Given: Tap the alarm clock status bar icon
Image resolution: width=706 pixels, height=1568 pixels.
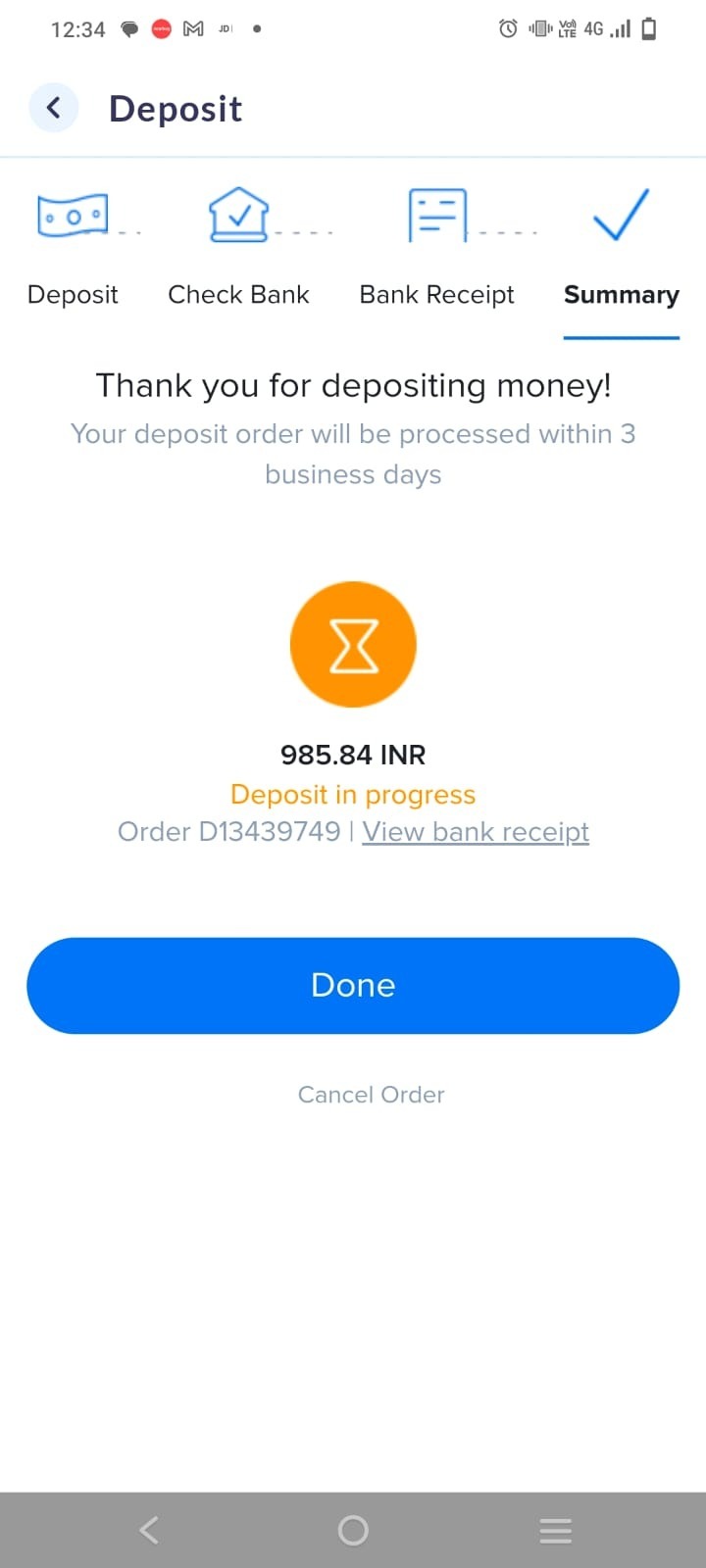Looking at the screenshot, I should point(507,28).
